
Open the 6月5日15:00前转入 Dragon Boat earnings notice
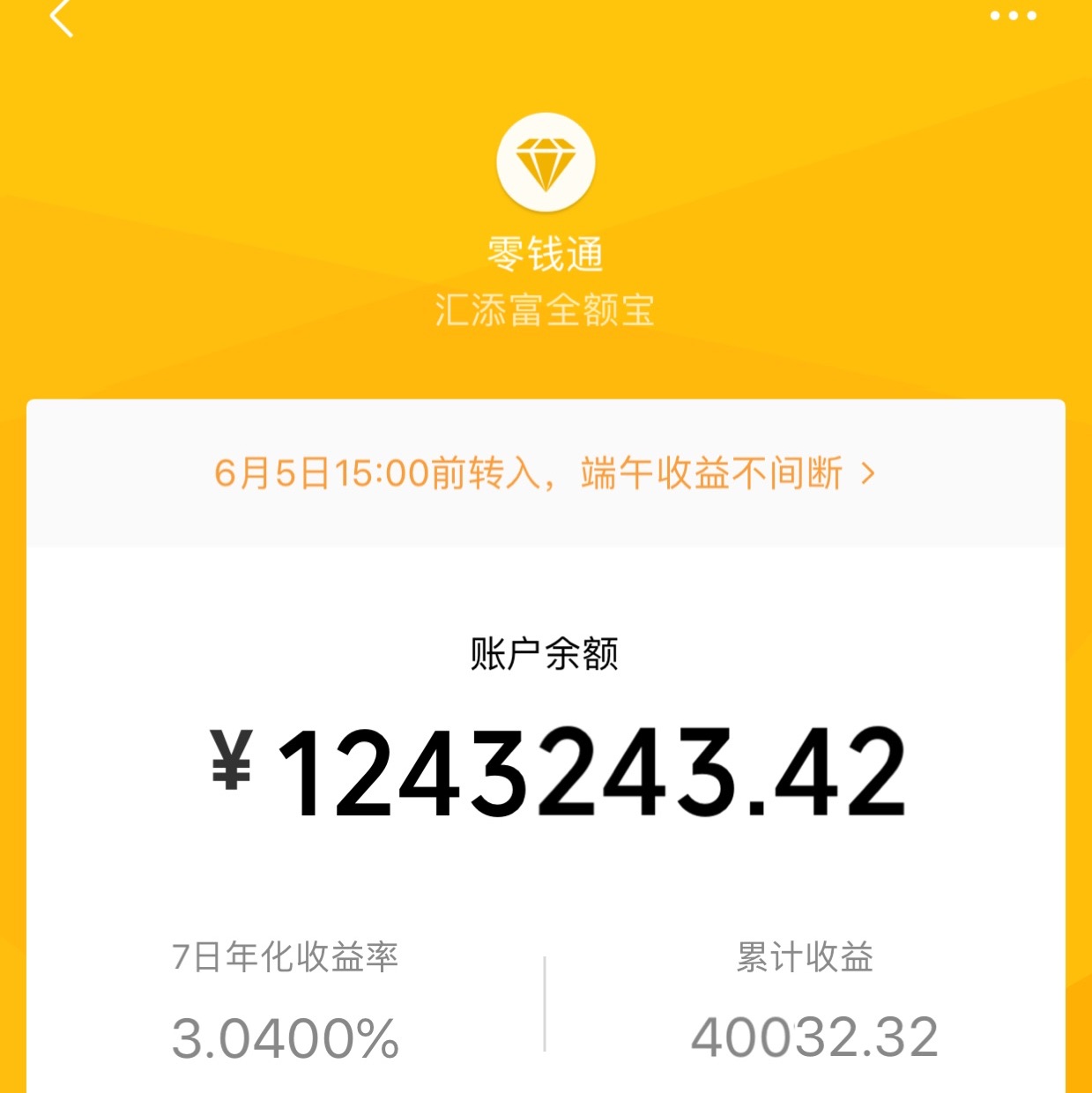click(x=545, y=473)
